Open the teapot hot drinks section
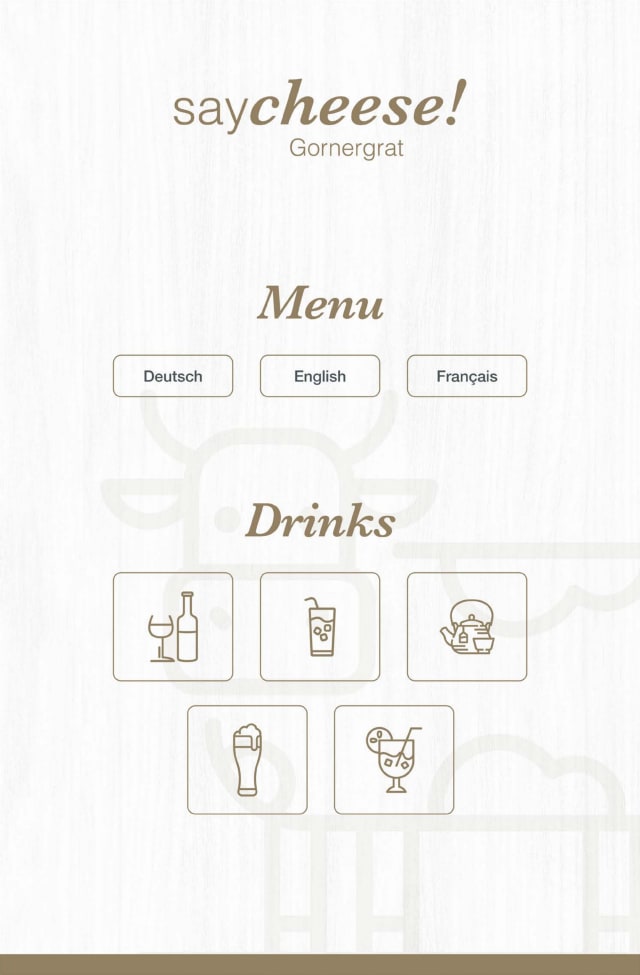 point(466,627)
